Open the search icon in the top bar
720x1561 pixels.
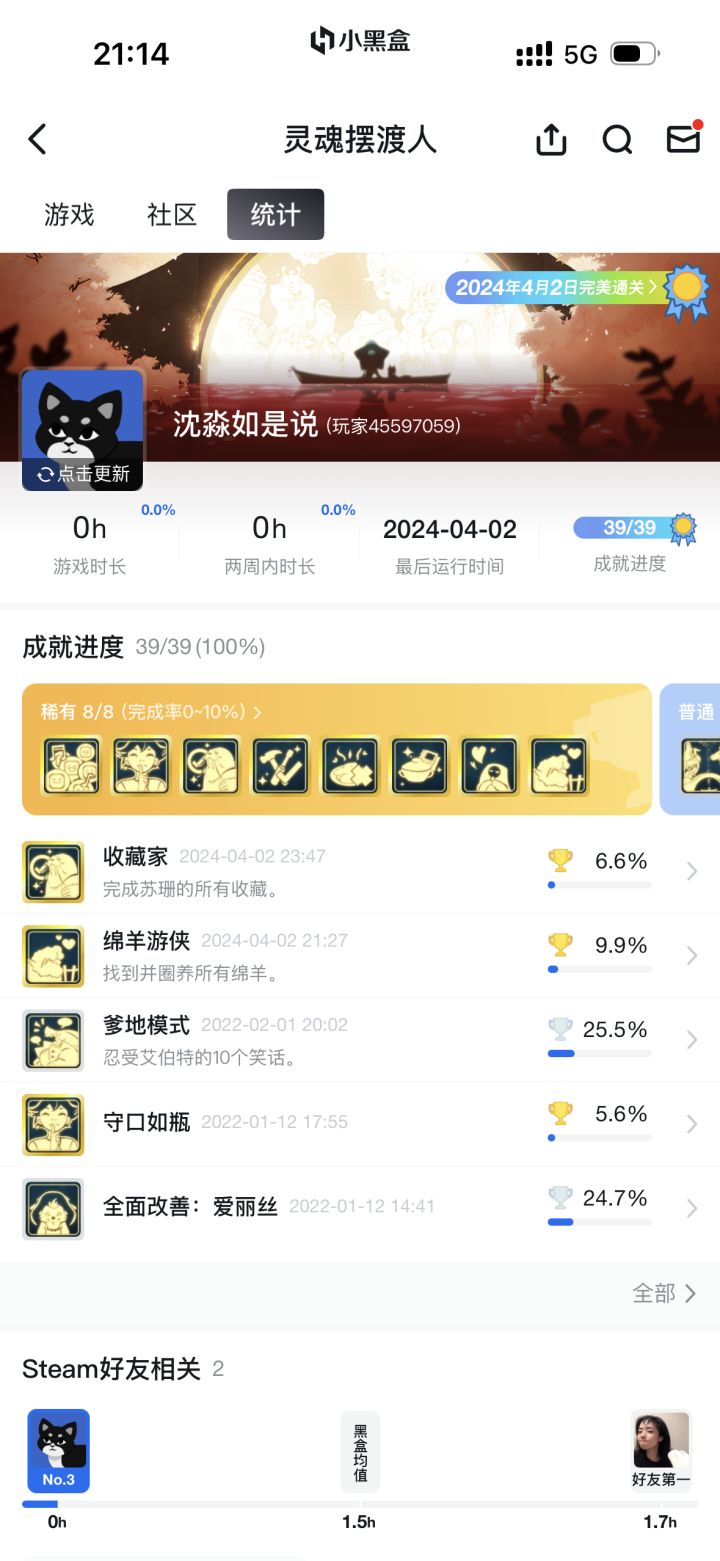(617, 140)
